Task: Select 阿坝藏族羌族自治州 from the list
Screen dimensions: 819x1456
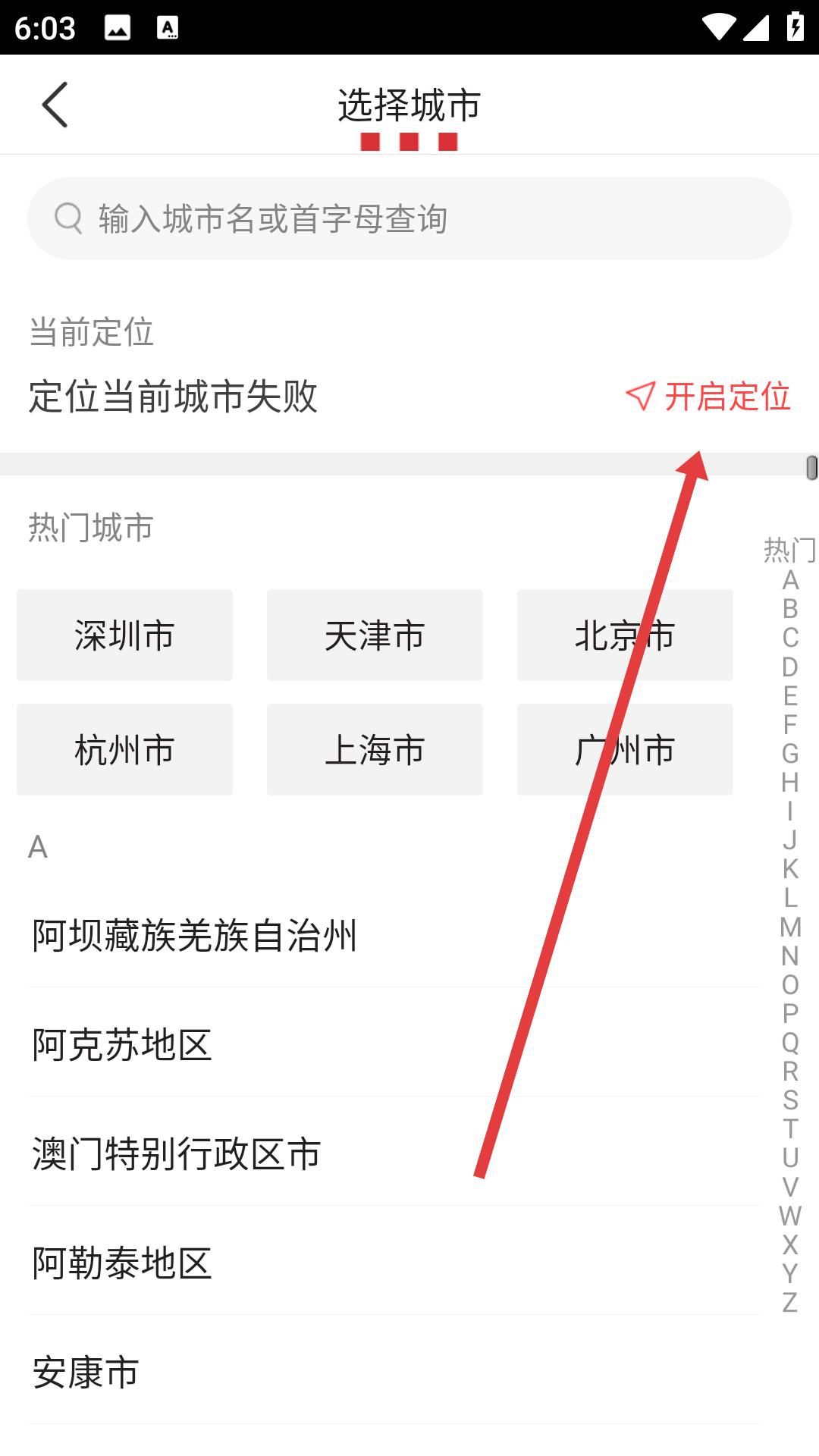Action: (x=194, y=935)
